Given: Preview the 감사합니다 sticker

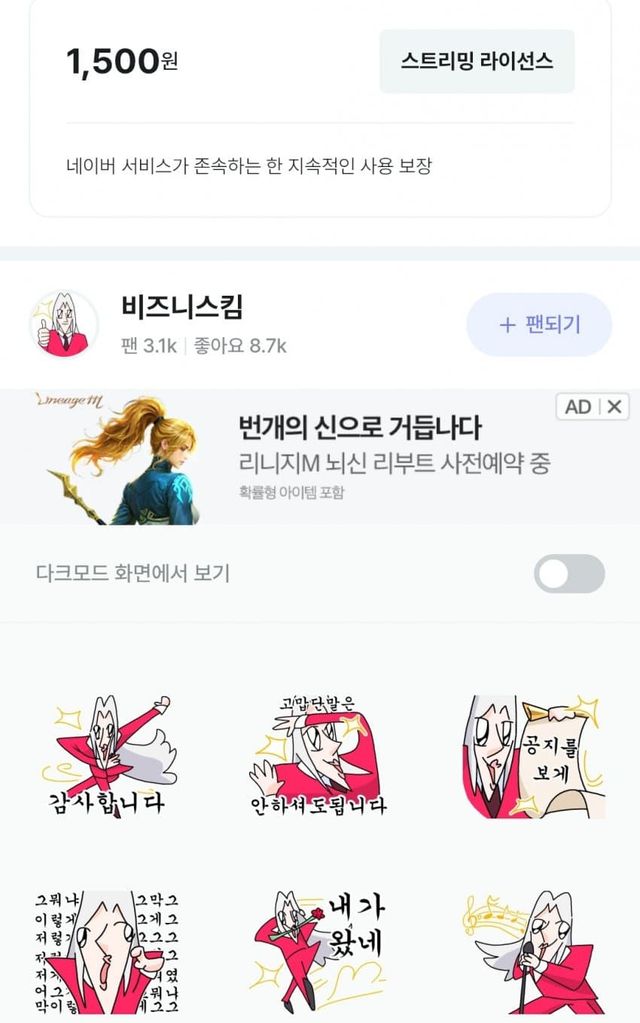Looking at the screenshot, I should click(108, 756).
